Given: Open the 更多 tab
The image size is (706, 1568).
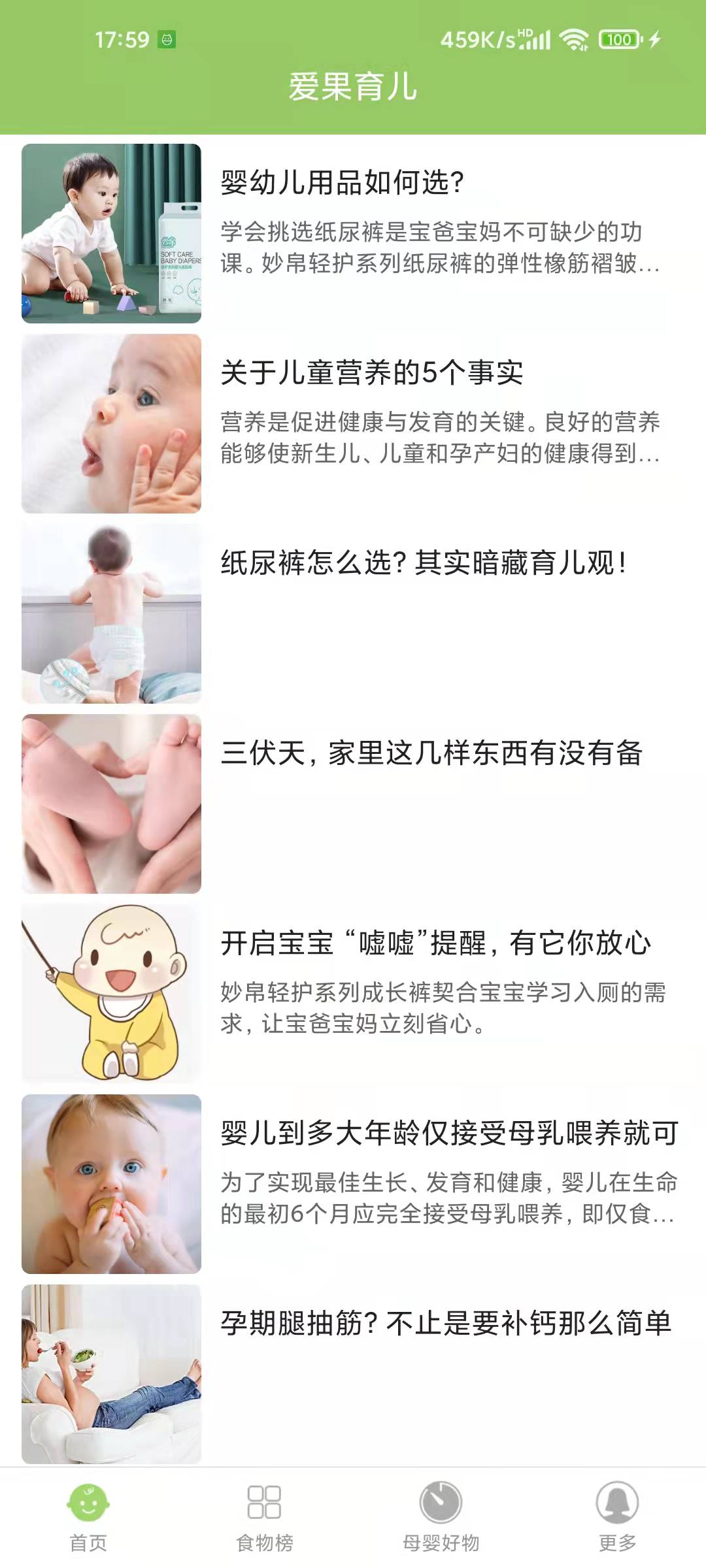Looking at the screenshot, I should [x=617, y=1517].
